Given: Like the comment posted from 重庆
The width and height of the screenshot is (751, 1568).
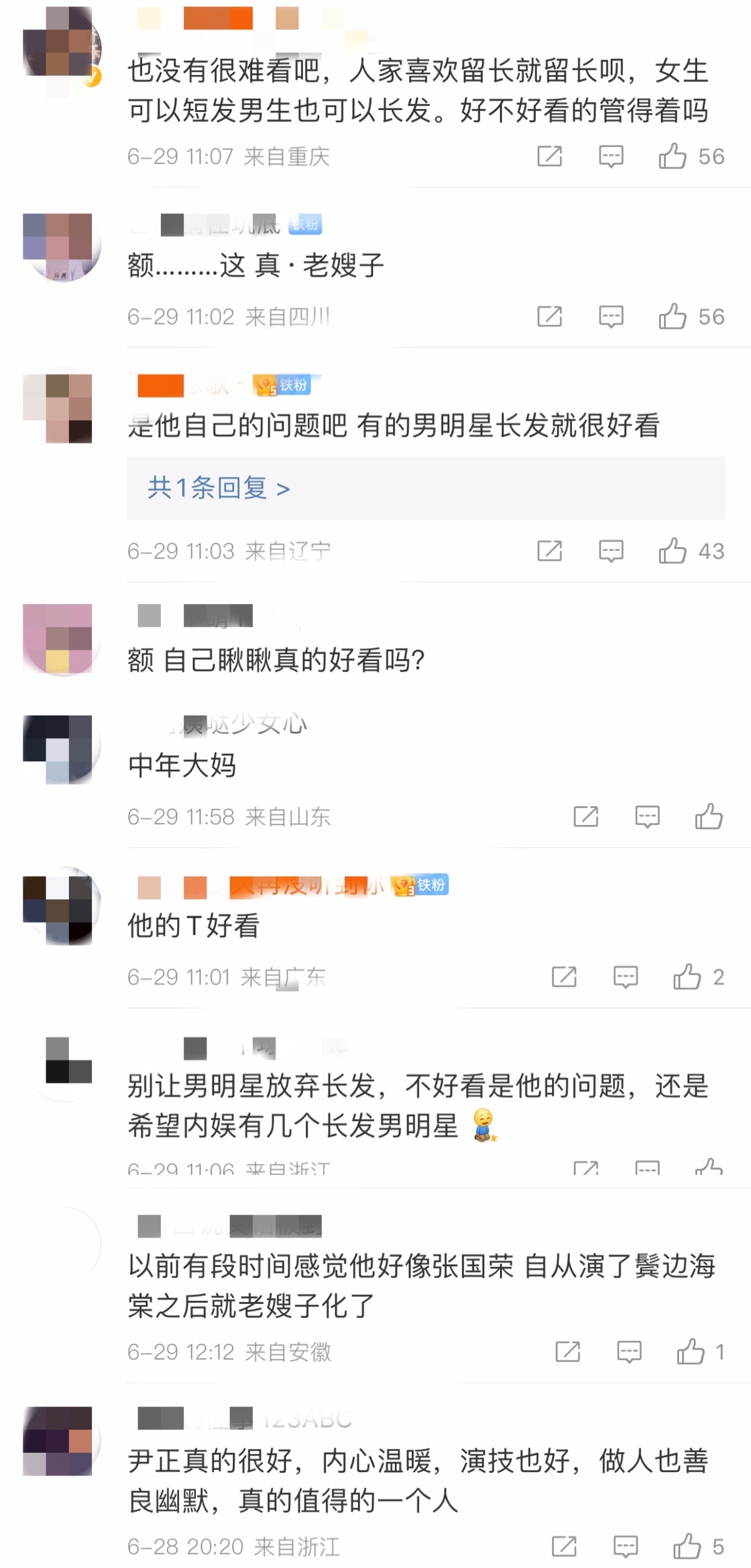Looking at the screenshot, I should pos(673,156).
